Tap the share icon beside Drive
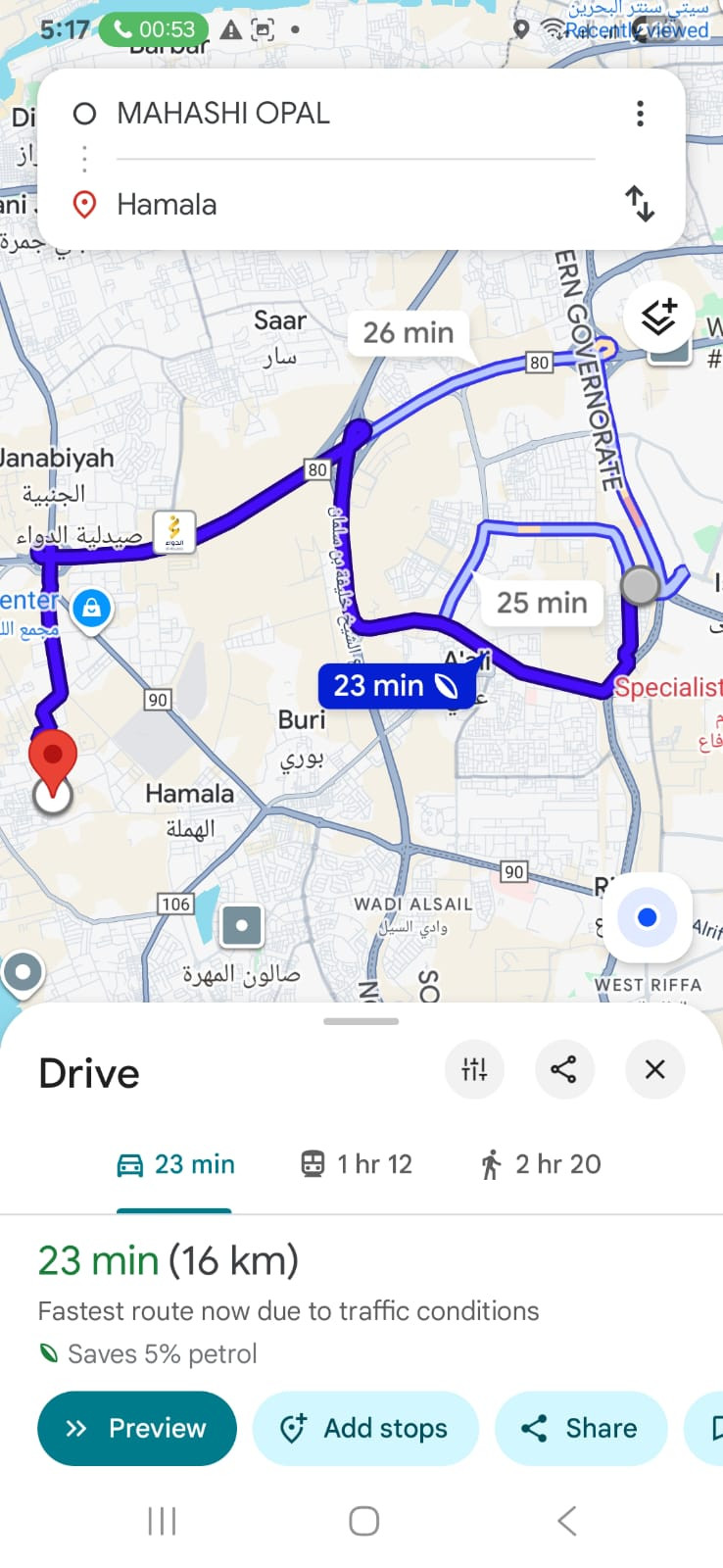 [563, 1069]
